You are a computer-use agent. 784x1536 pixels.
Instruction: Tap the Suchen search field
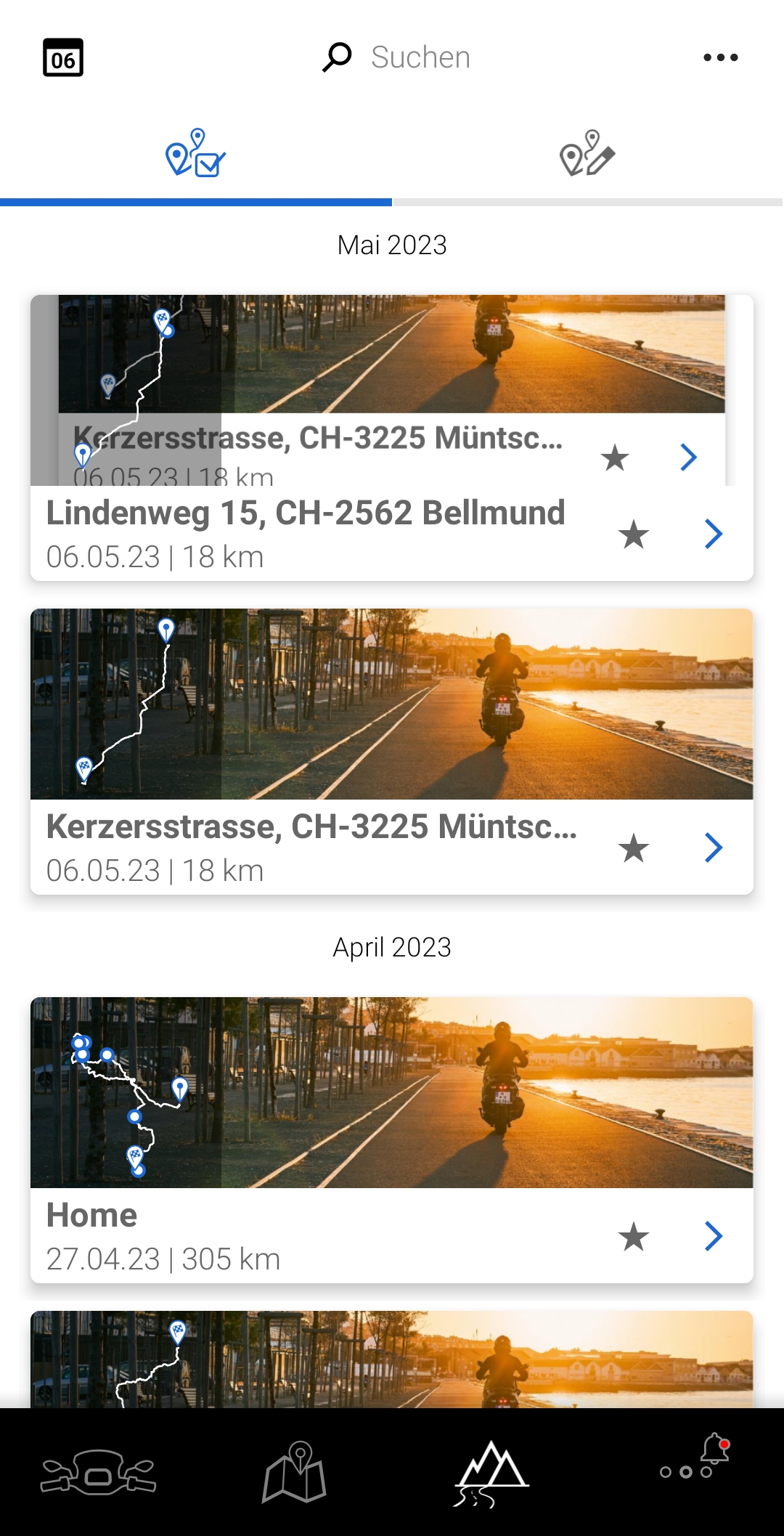pos(420,57)
